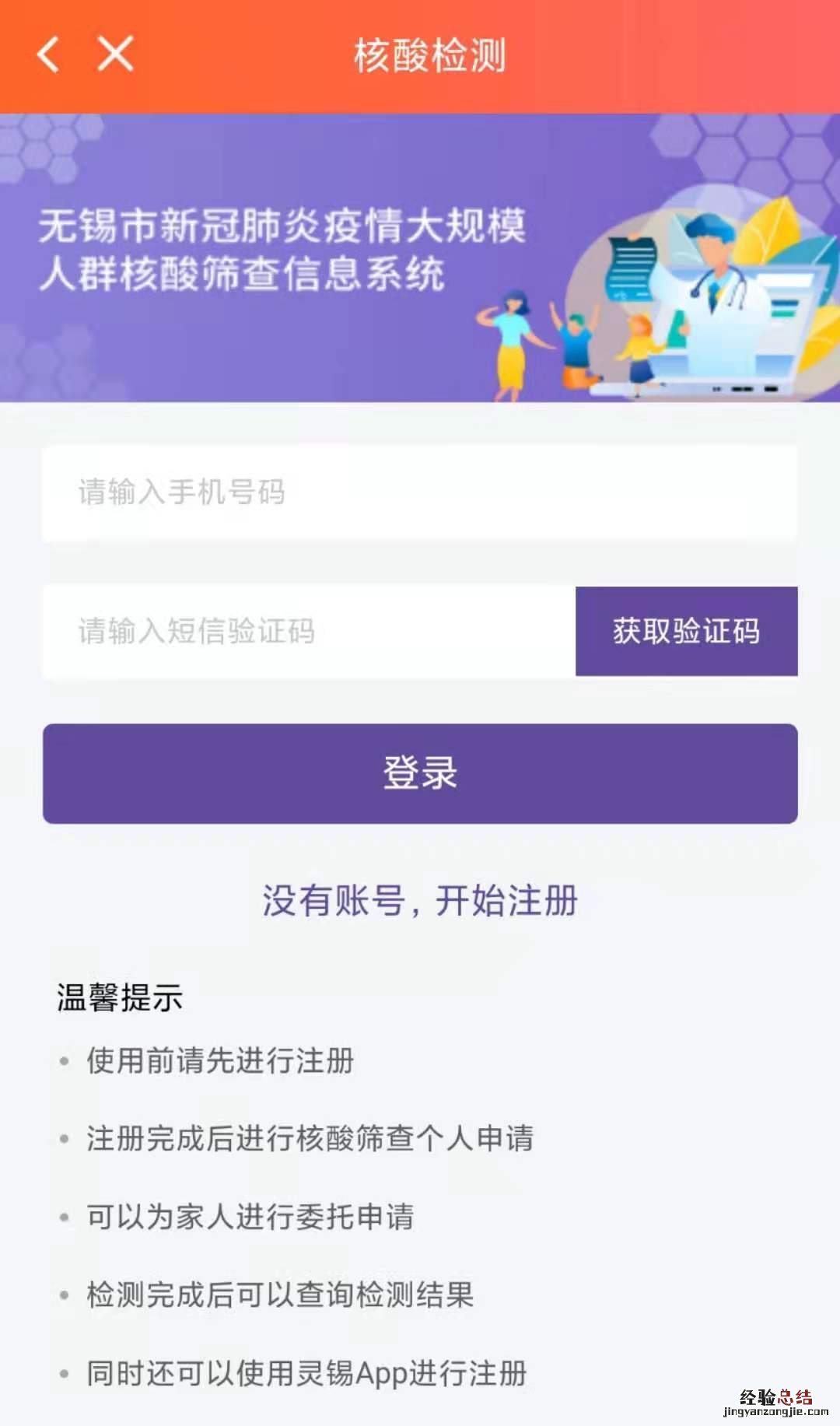Open registration via 没有账号，开始注册
Image resolution: width=840 pixels, height=1426 pixels.
(x=420, y=901)
